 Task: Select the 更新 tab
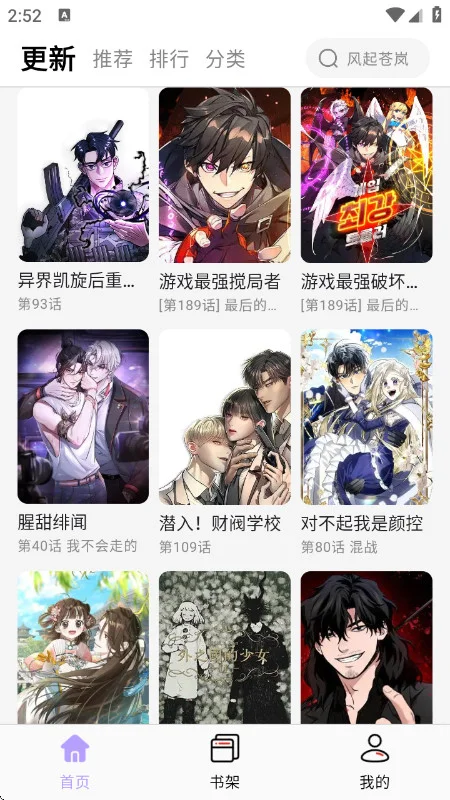click(x=48, y=59)
